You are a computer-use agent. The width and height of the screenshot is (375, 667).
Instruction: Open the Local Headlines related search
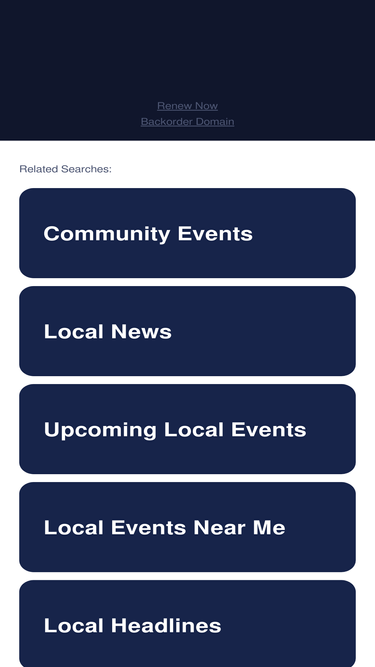(x=188, y=624)
